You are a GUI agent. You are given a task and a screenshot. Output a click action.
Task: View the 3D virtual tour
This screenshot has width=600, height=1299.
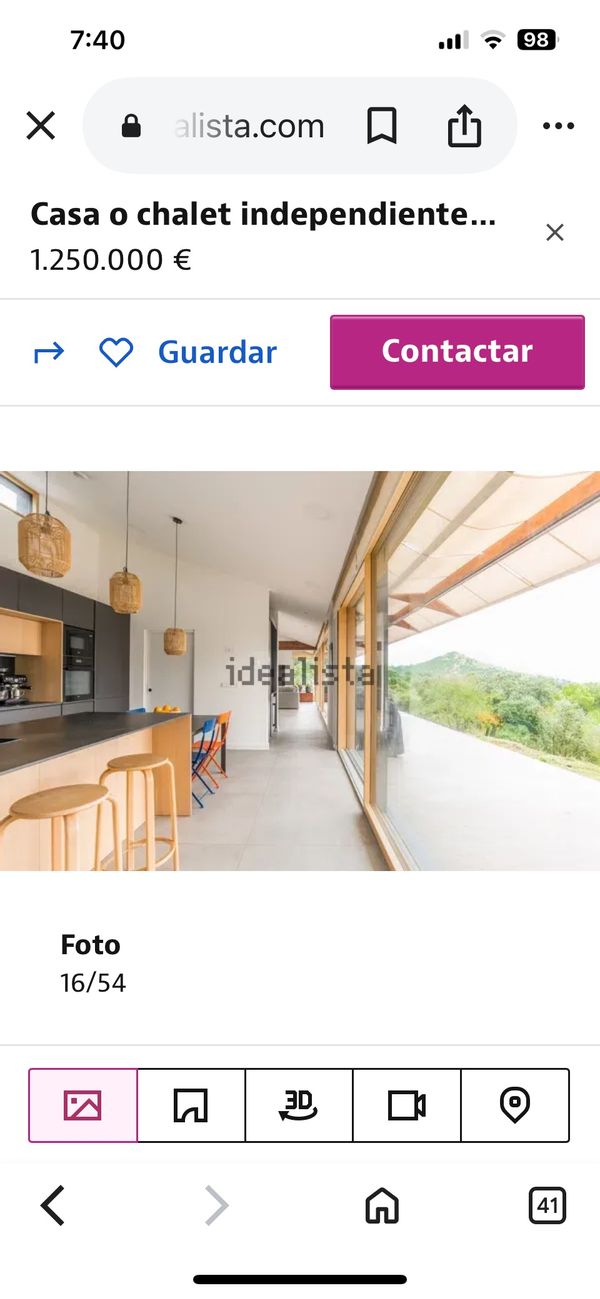pyautogui.click(x=299, y=1105)
